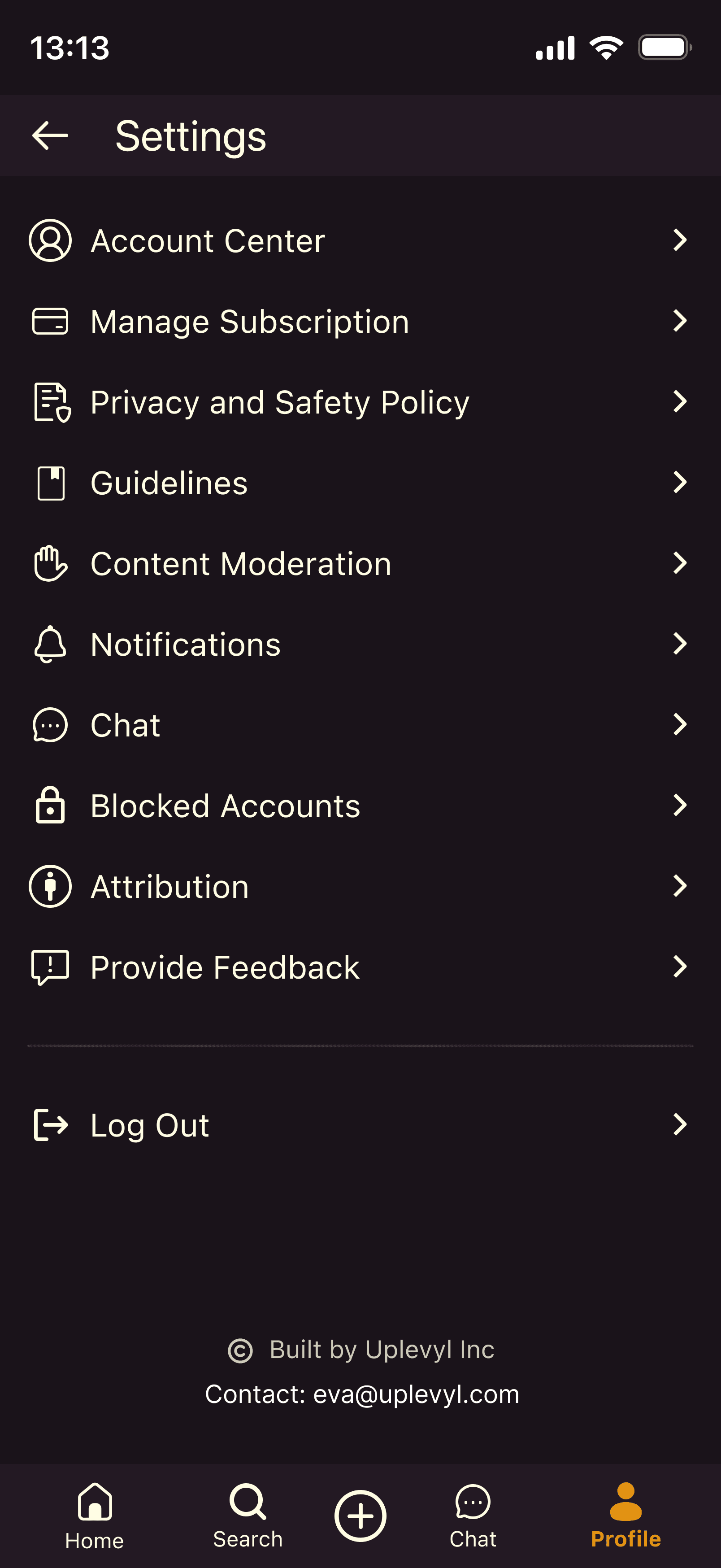Go back from Settings

point(50,135)
